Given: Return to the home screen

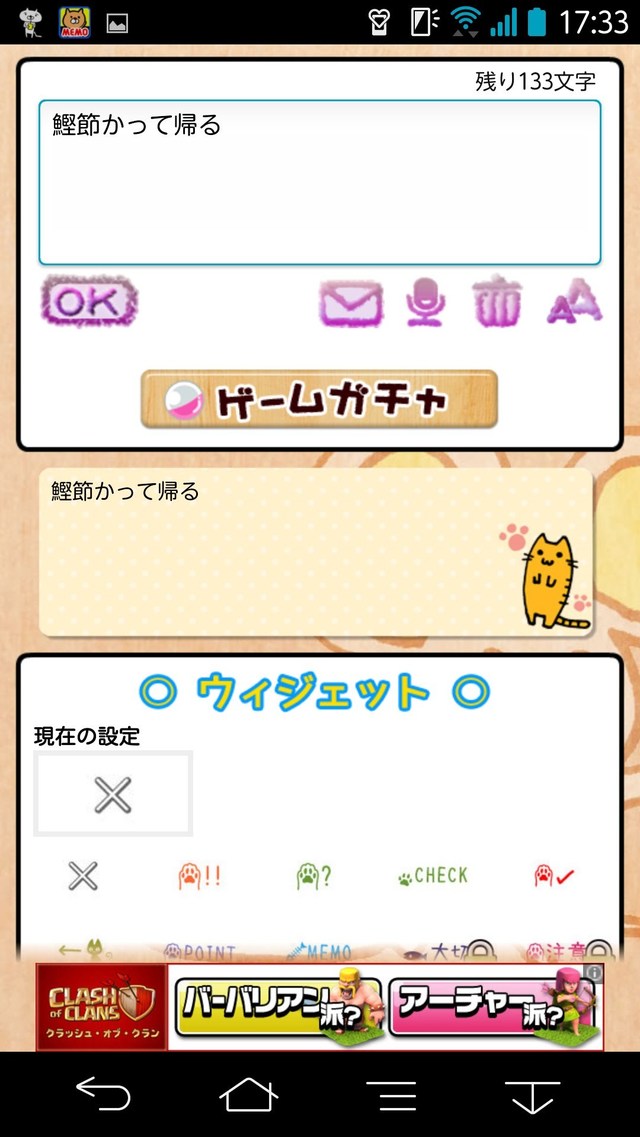Looking at the screenshot, I should click(x=249, y=1095).
